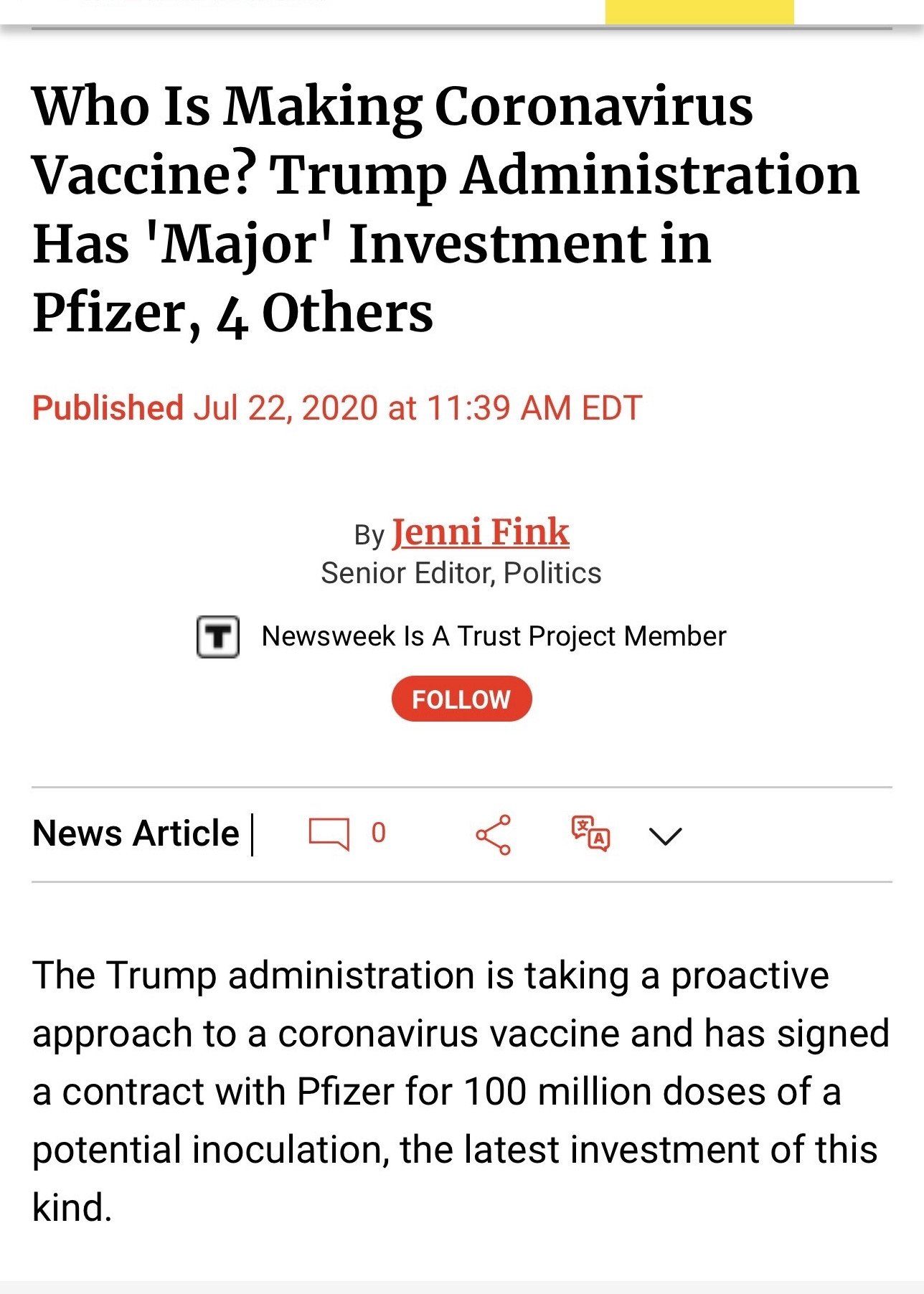Open the comments icon

(329, 833)
